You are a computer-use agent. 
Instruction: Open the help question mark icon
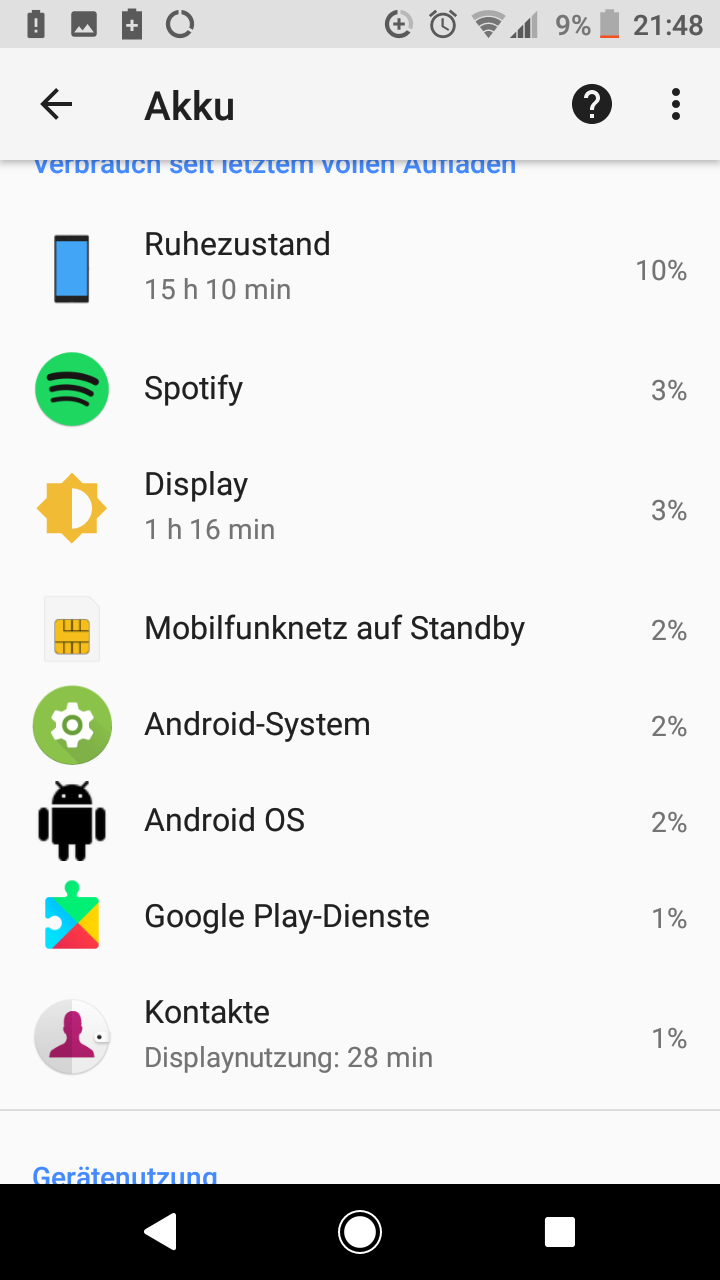point(592,104)
